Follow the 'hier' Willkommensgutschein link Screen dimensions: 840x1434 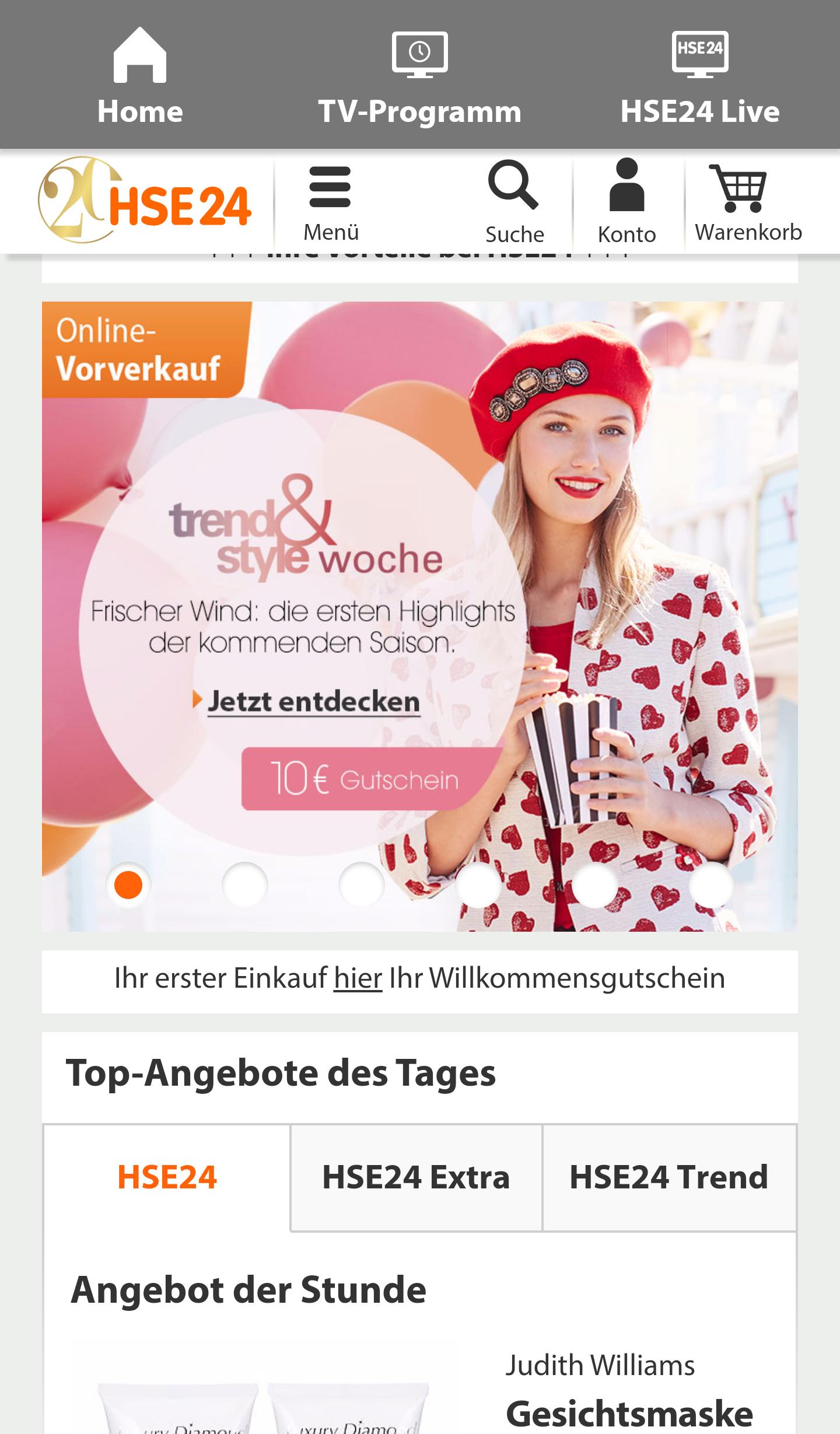click(x=358, y=978)
